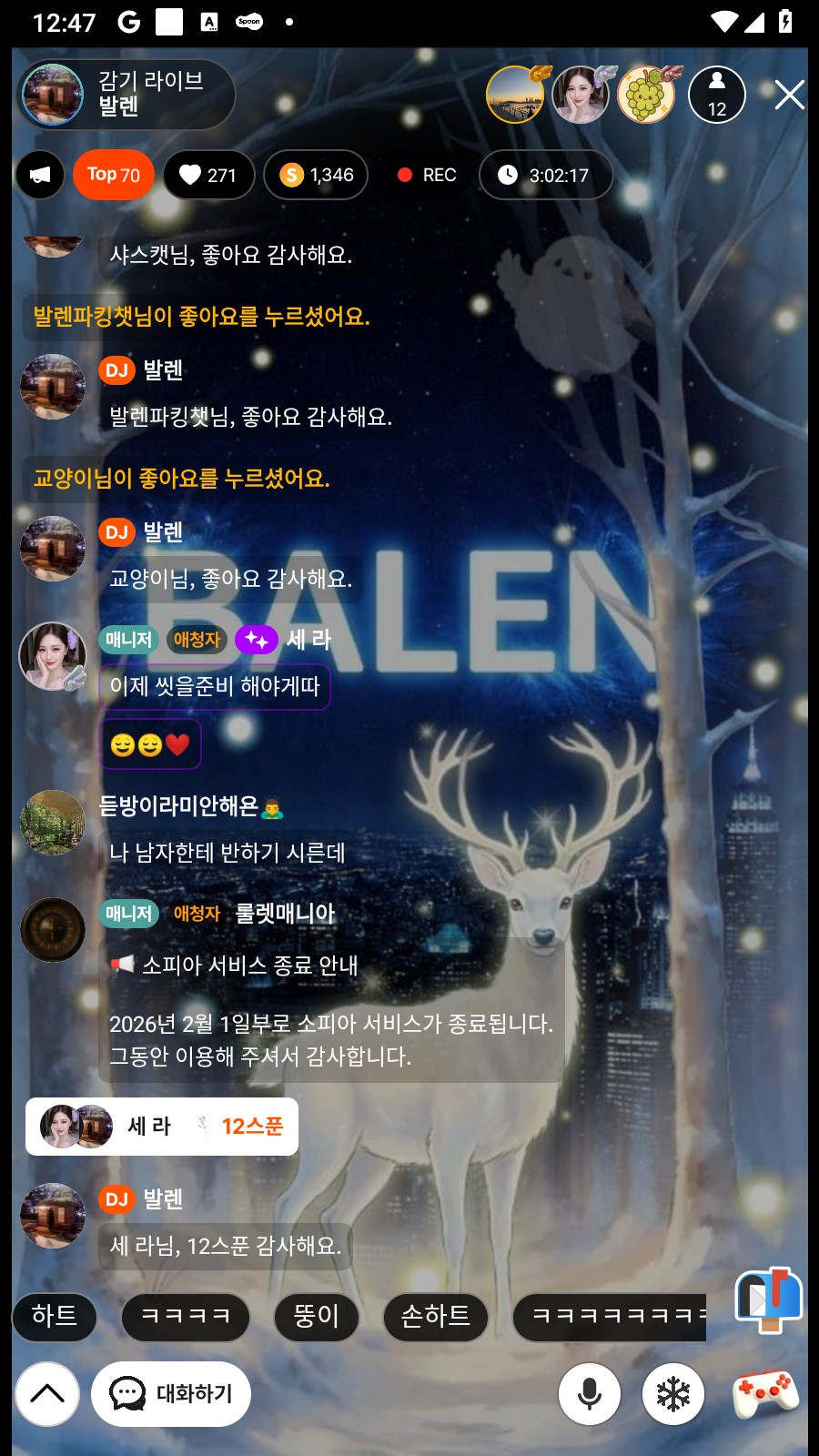This screenshot has width=819, height=1456.
Task: Close the live broadcast
Action: (788, 95)
